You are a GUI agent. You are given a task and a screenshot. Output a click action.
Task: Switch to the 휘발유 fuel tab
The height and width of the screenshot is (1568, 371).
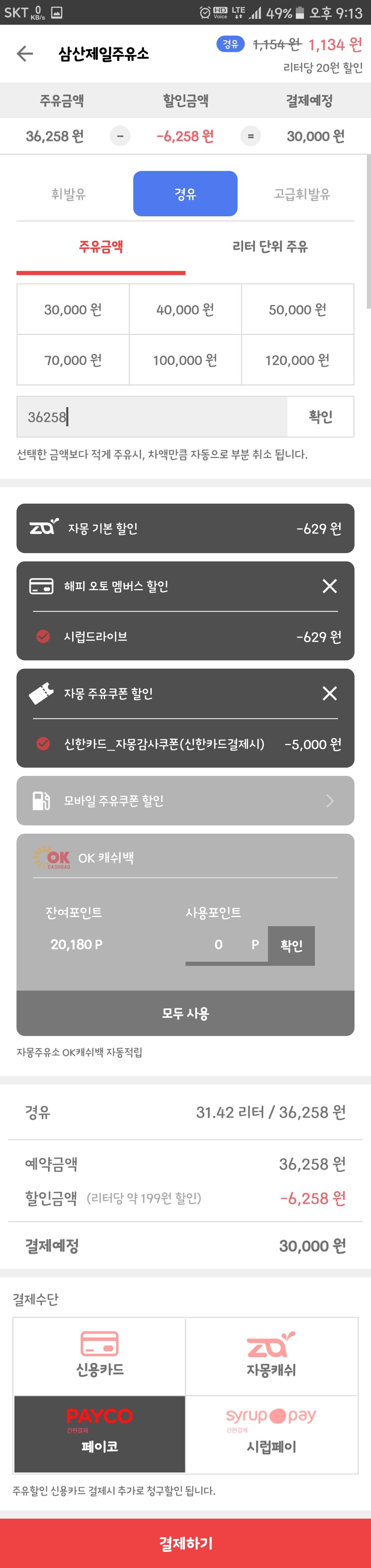coord(68,194)
